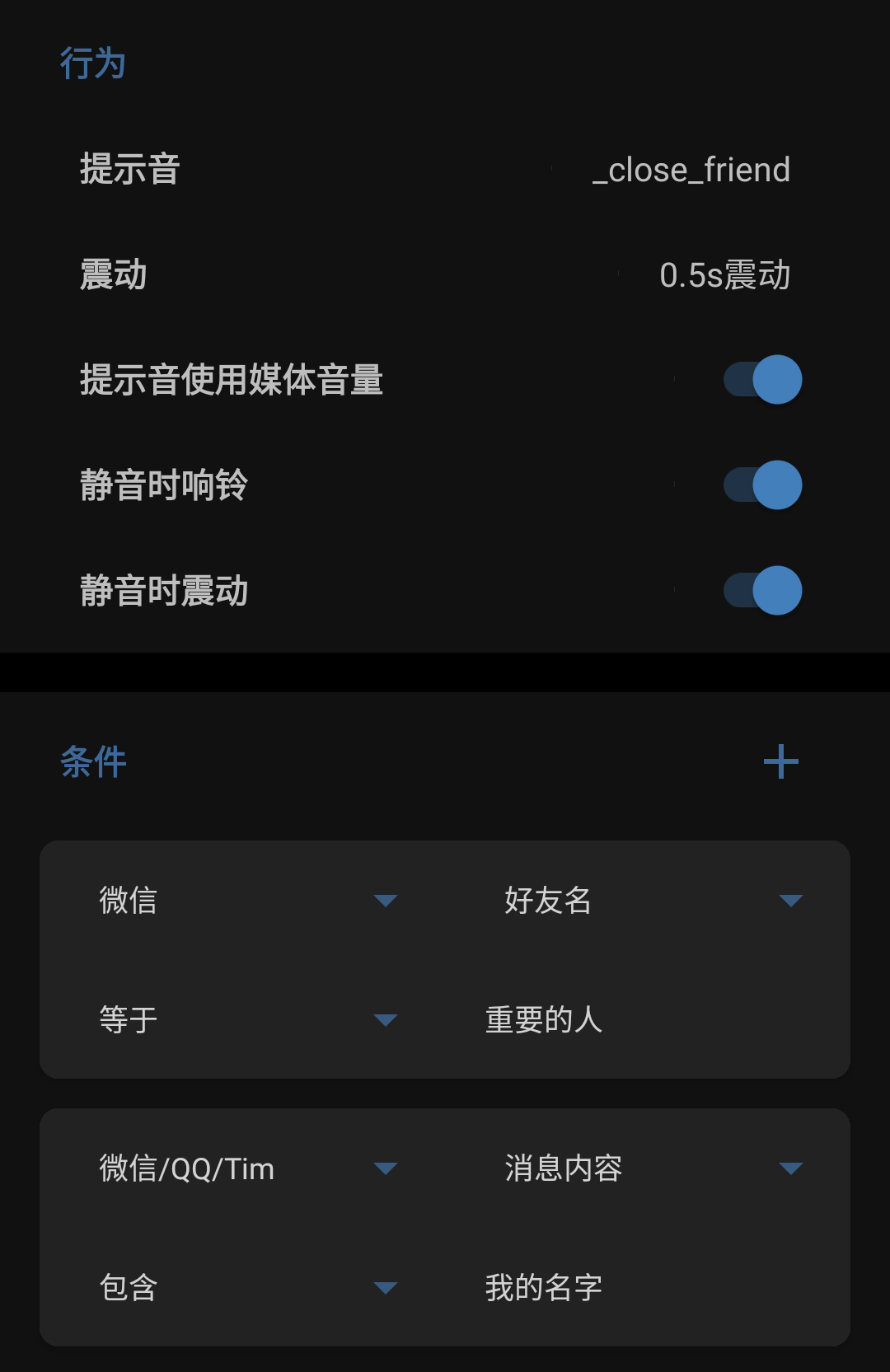Toggle 提示音使用媒体音量 switch
The width and height of the screenshot is (890, 1372).
click(762, 380)
